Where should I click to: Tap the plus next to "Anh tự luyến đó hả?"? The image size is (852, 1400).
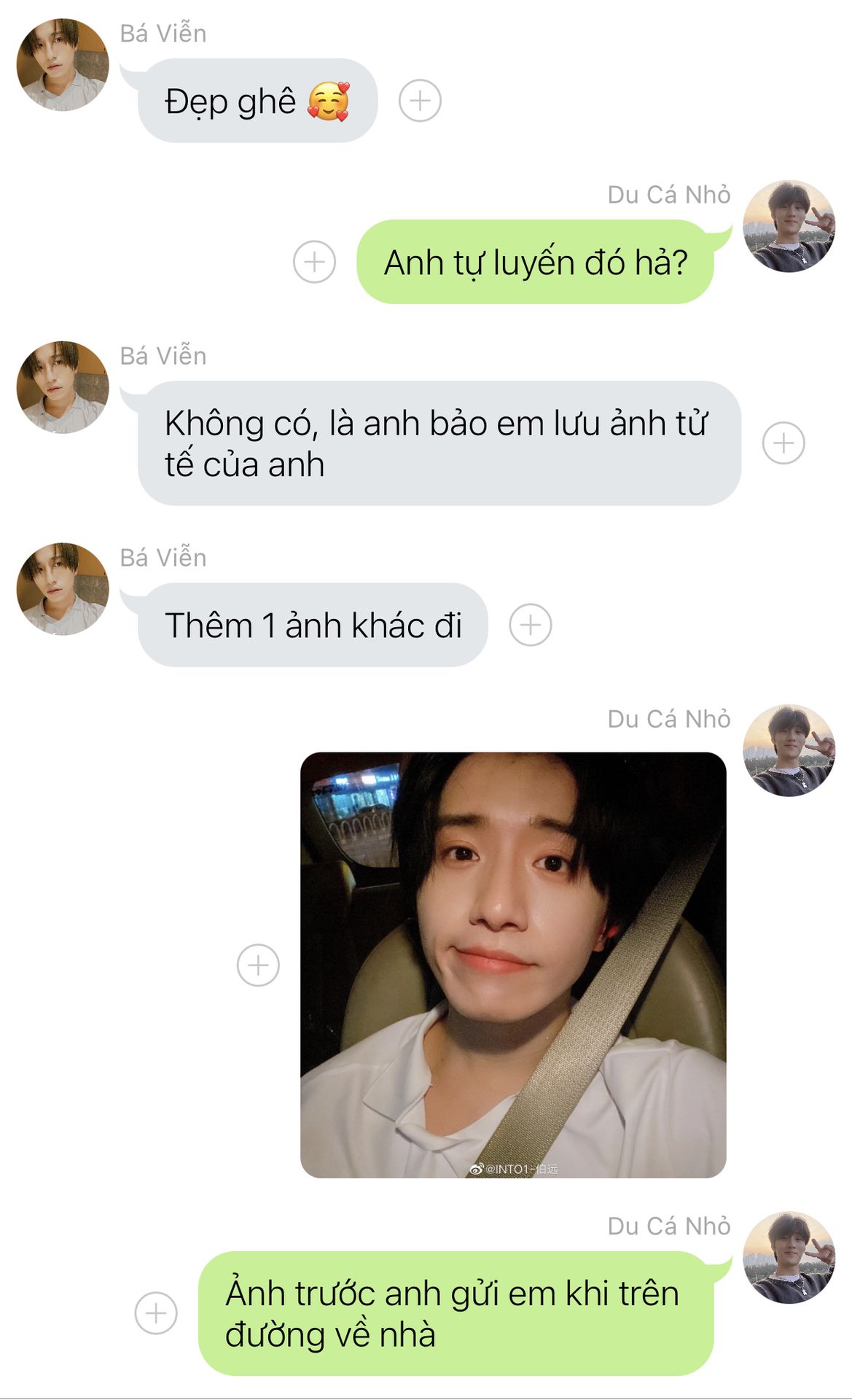(x=314, y=262)
